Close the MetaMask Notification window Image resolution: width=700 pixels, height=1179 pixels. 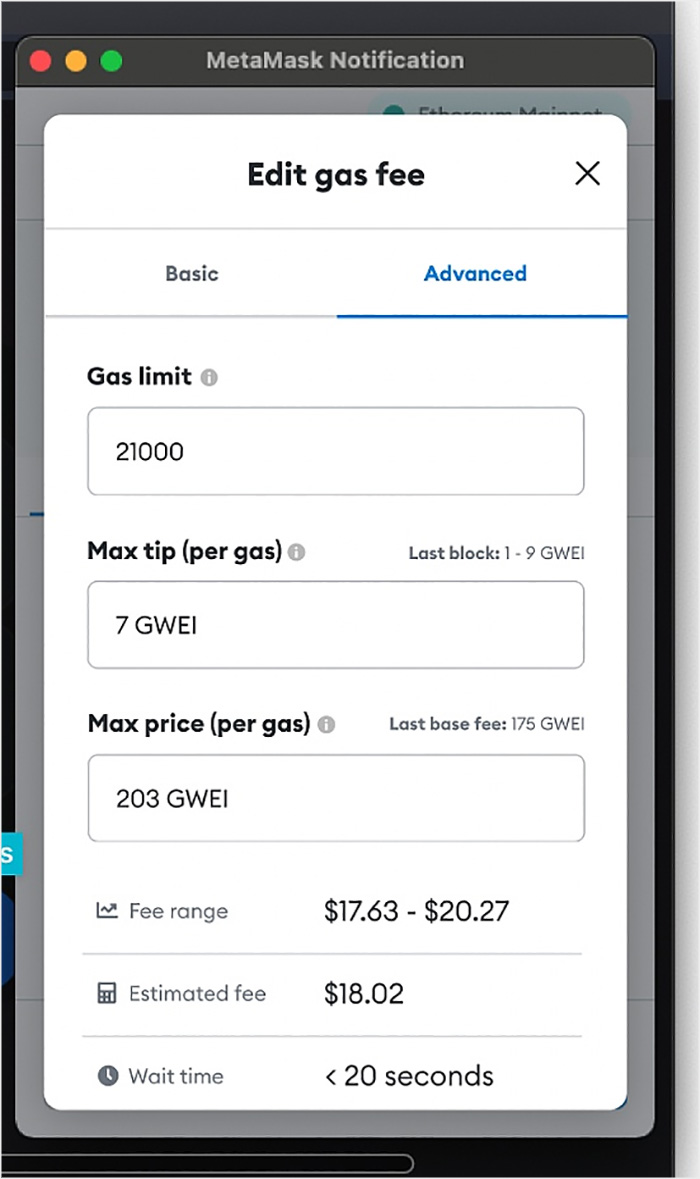point(41,61)
